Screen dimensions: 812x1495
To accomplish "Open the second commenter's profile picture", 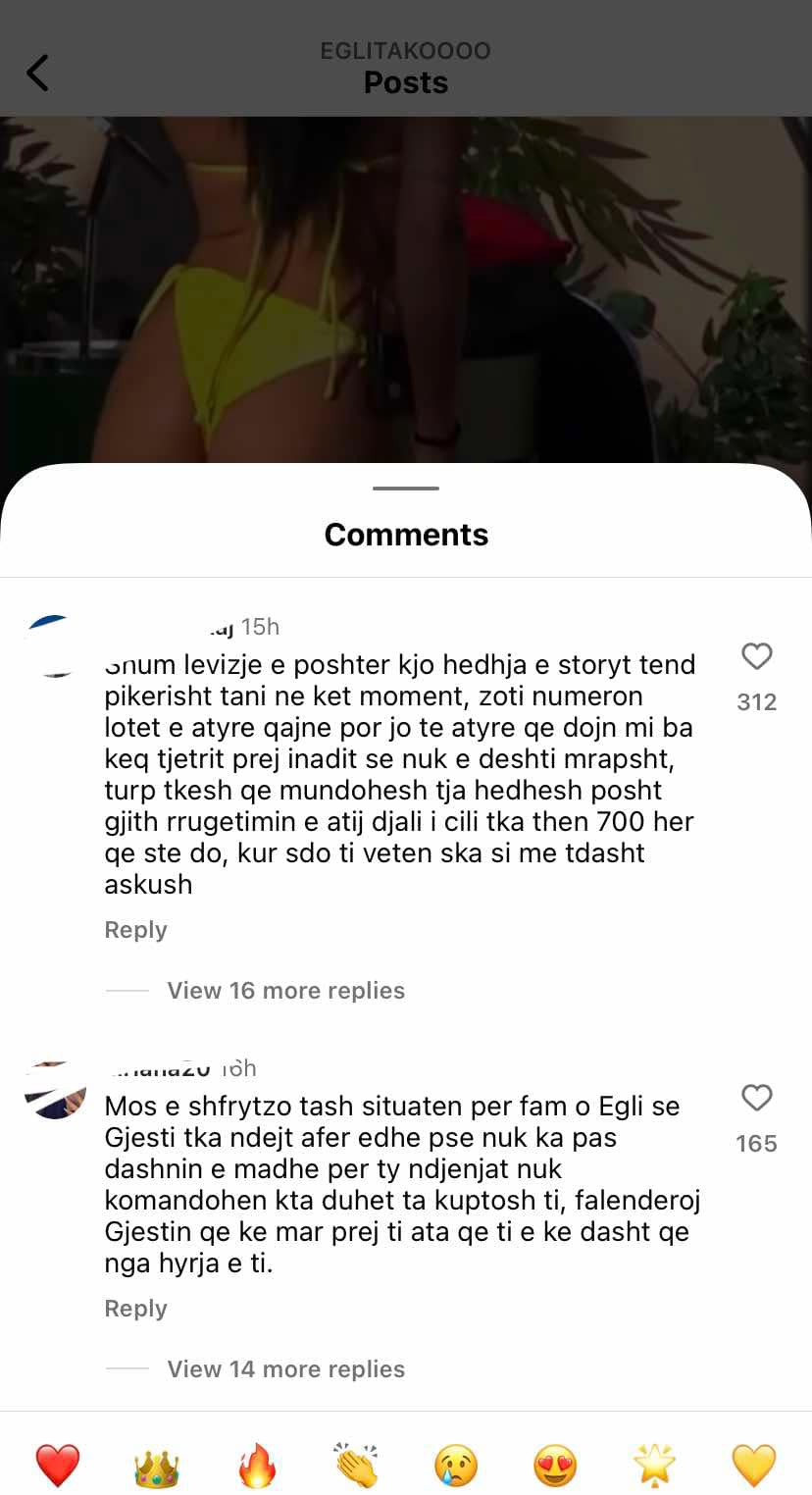I will click(x=55, y=1090).
